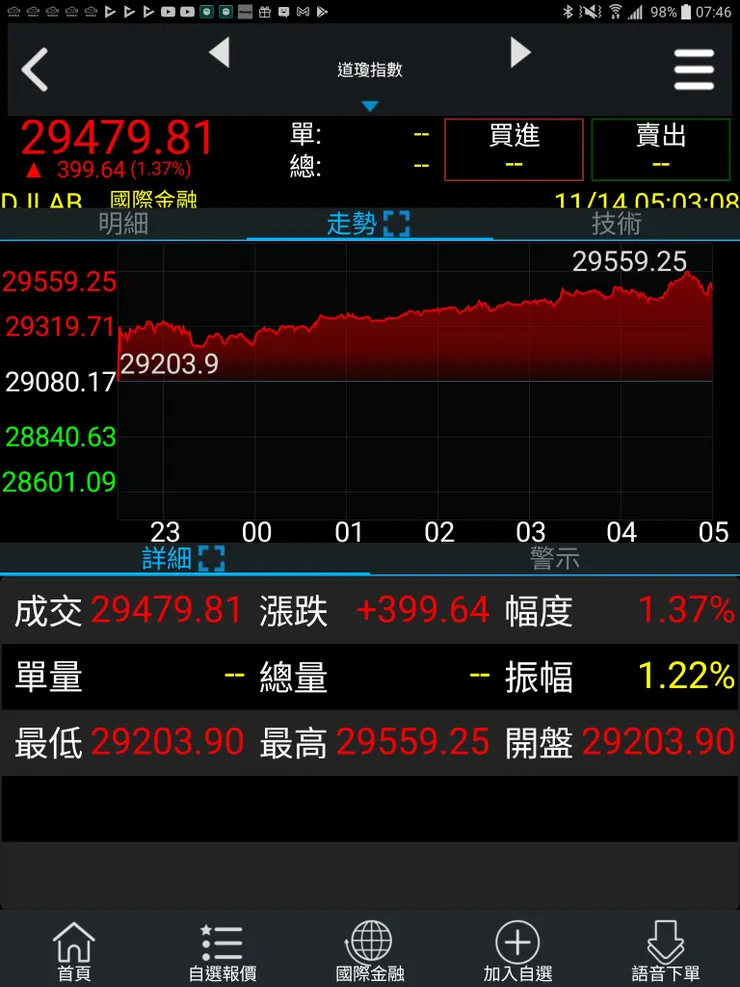
Task: Tap the 買進 buy button
Action: (513, 149)
